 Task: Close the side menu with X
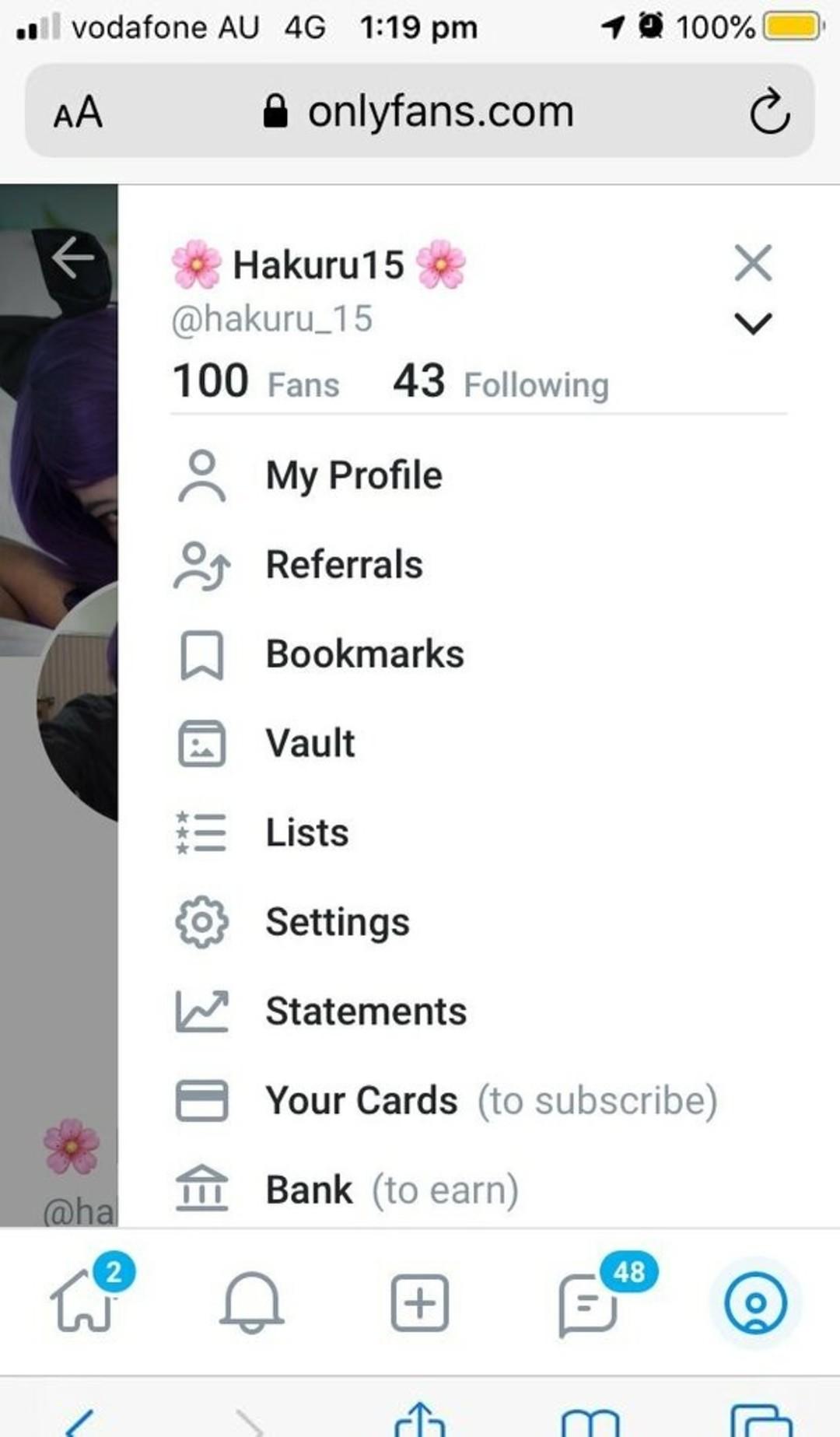[753, 263]
